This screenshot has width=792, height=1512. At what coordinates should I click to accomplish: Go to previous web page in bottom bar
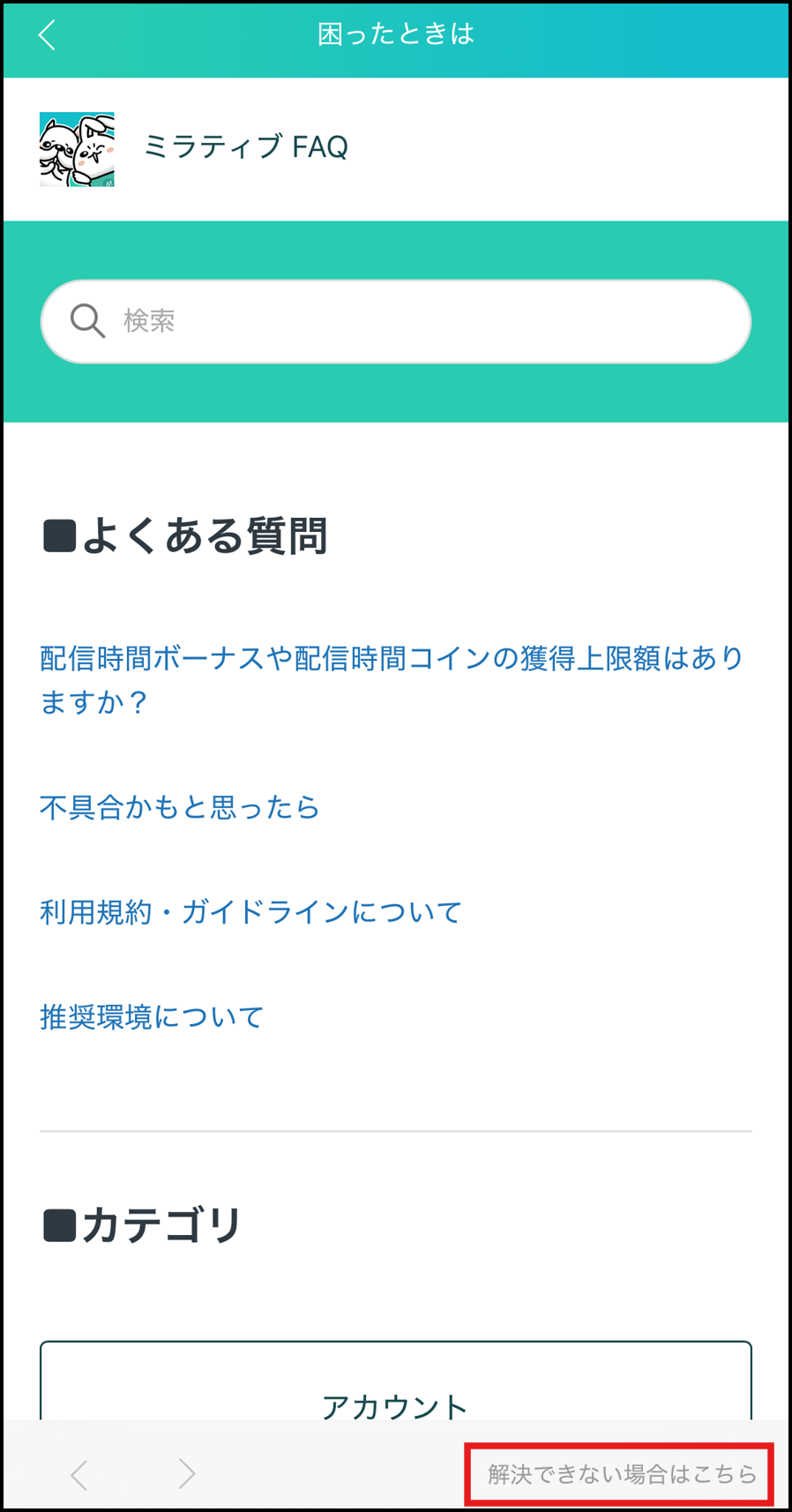pos(79,1474)
